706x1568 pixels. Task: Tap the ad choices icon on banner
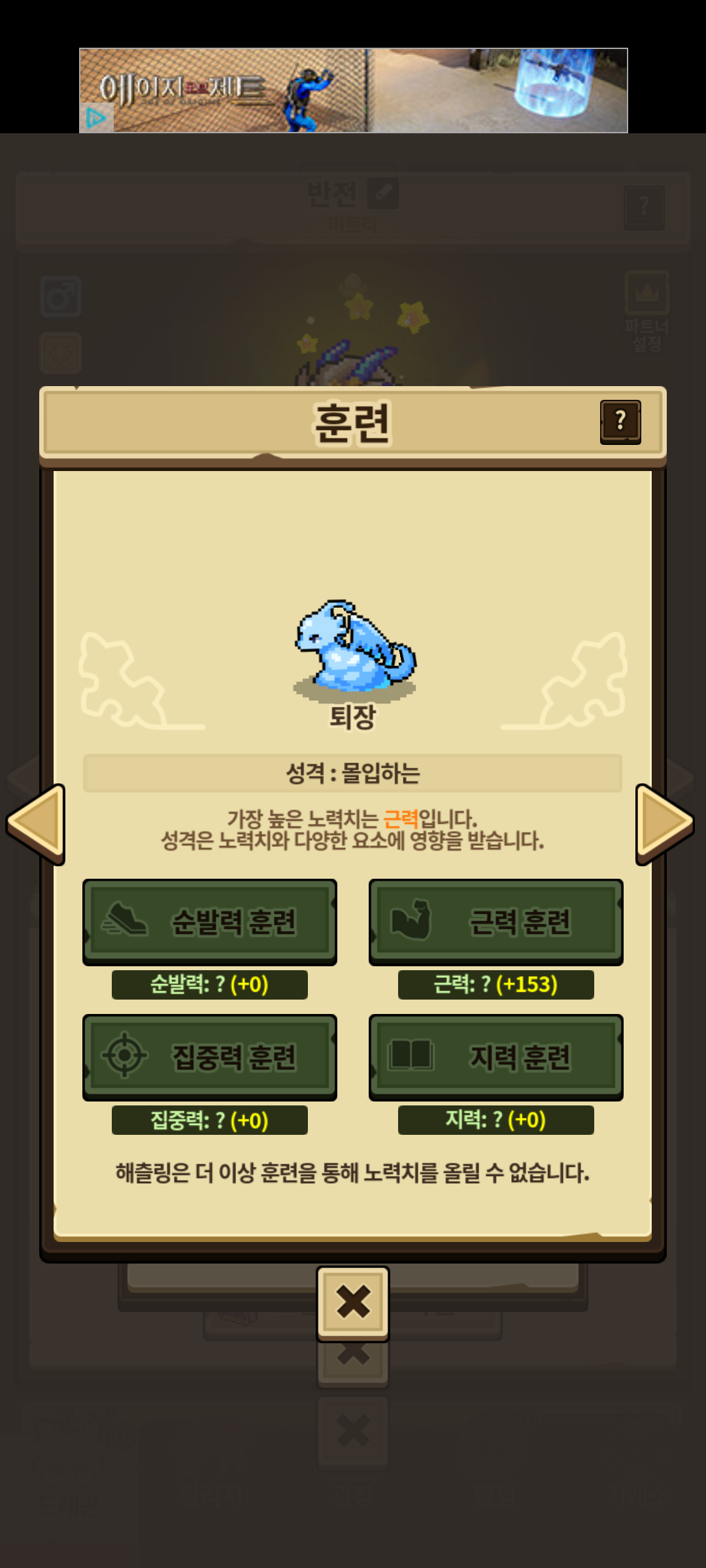pyautogui.click(x=95, y=118)
